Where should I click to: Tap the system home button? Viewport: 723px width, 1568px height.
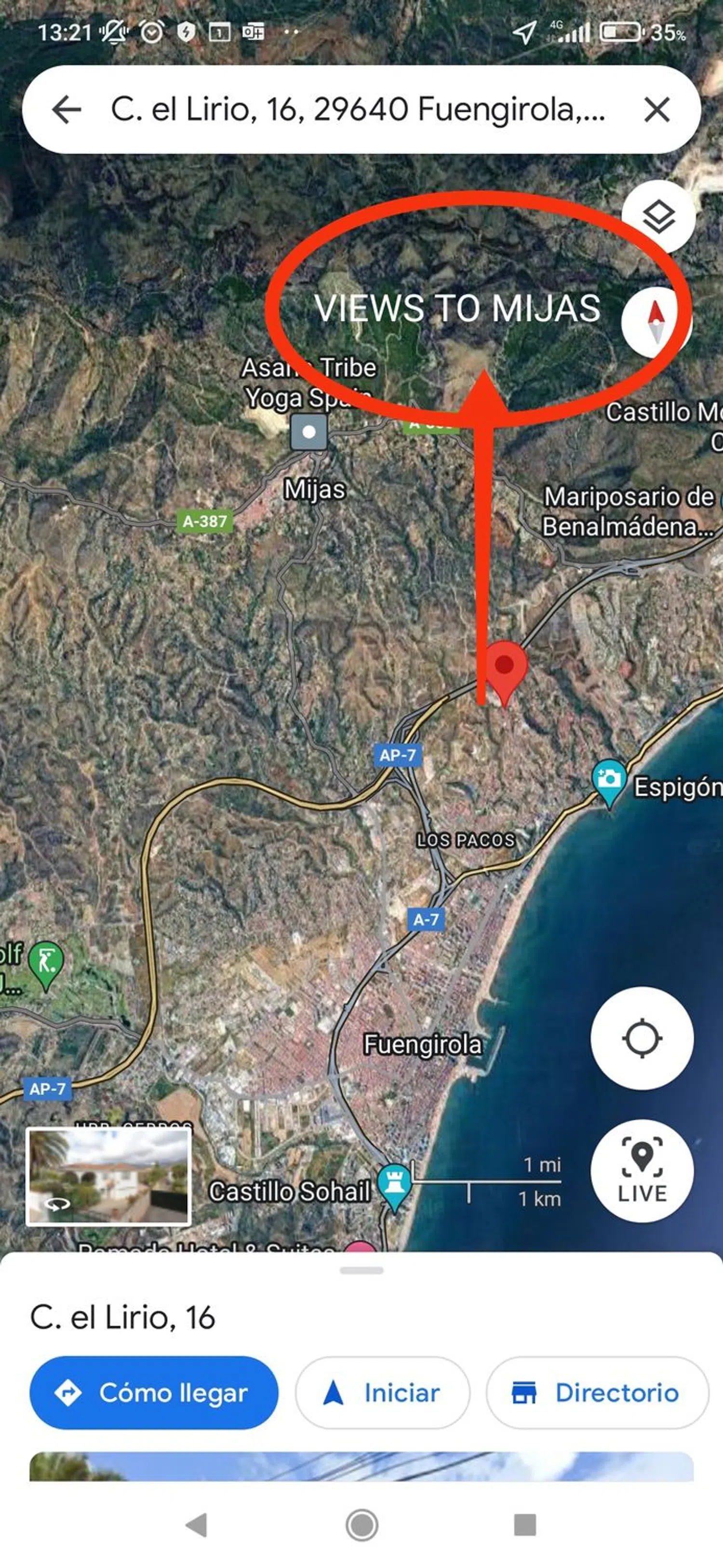[x=362, y=1526]
